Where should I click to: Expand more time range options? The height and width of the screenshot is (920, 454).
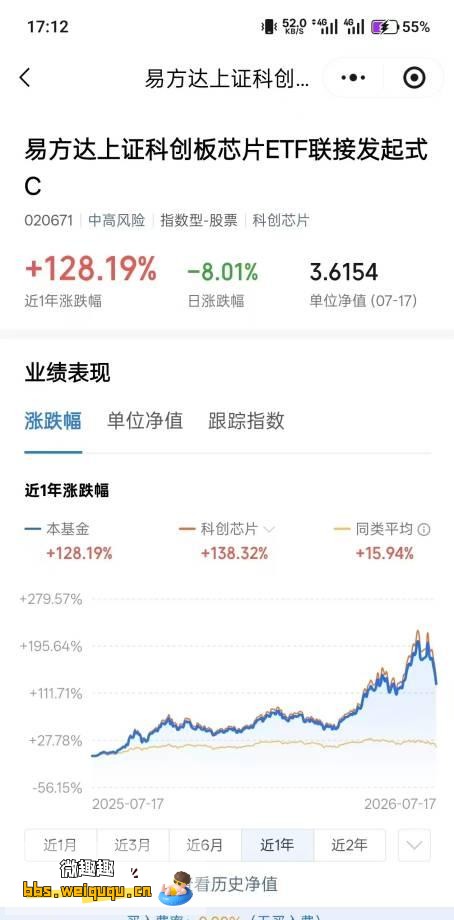(x=414, y=845)
